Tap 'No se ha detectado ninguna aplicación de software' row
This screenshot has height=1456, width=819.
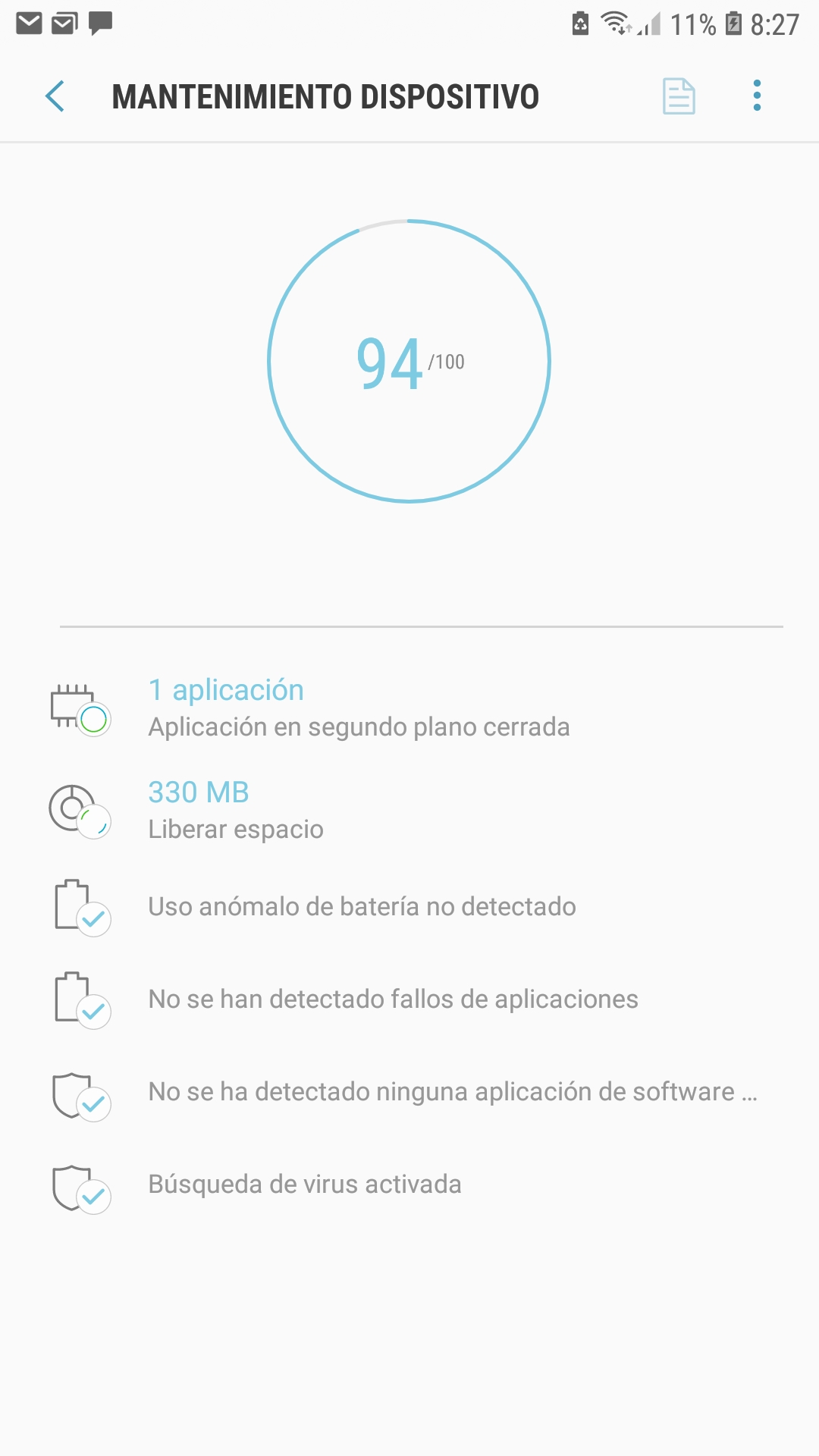[409, 1092]
